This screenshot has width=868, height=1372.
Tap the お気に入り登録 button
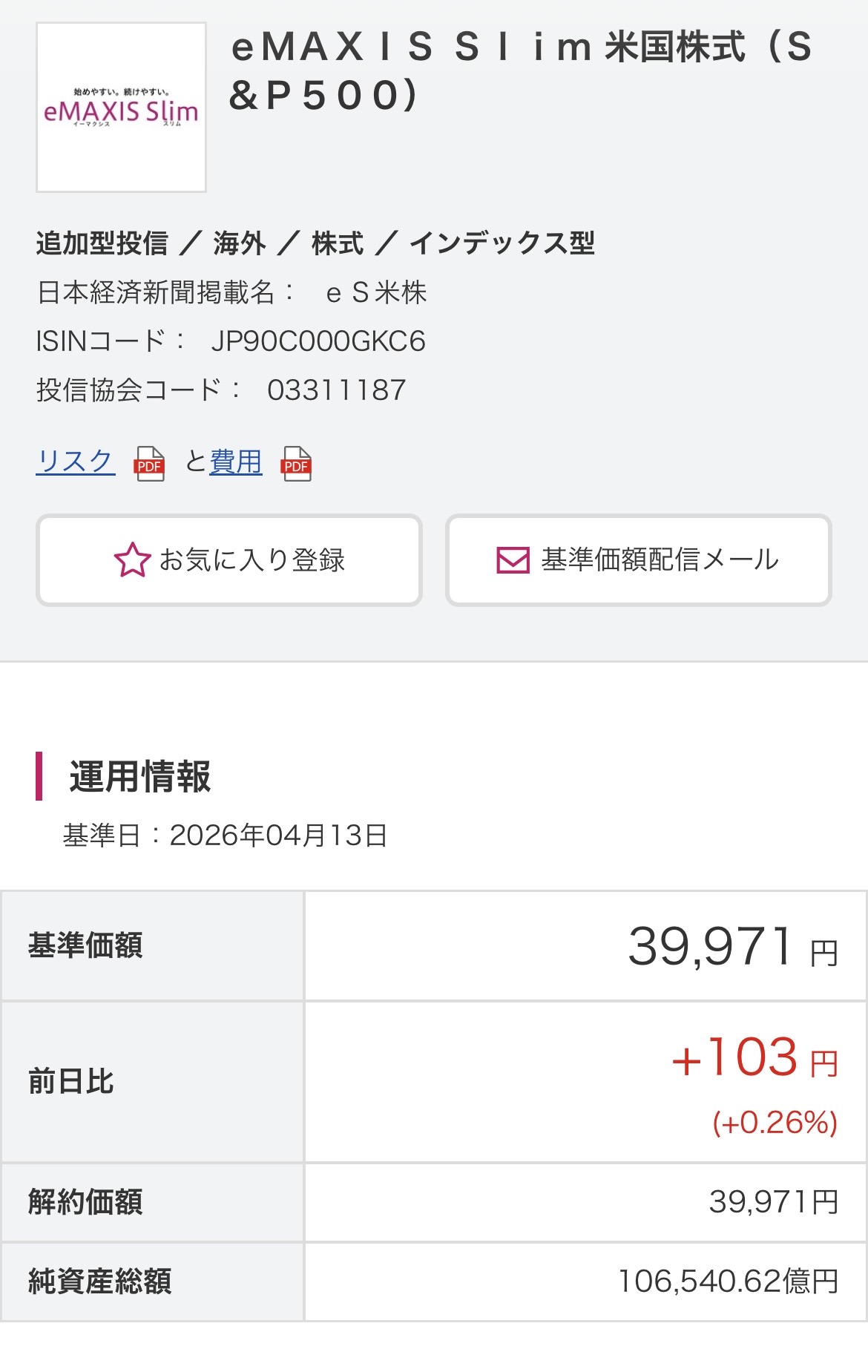click(229, 560)
